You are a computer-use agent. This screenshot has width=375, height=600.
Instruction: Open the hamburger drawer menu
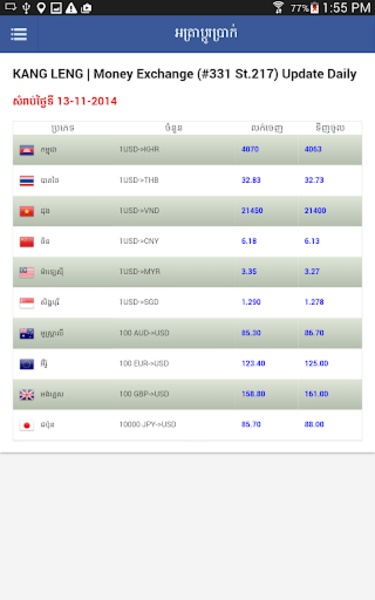tap(19, 34)
